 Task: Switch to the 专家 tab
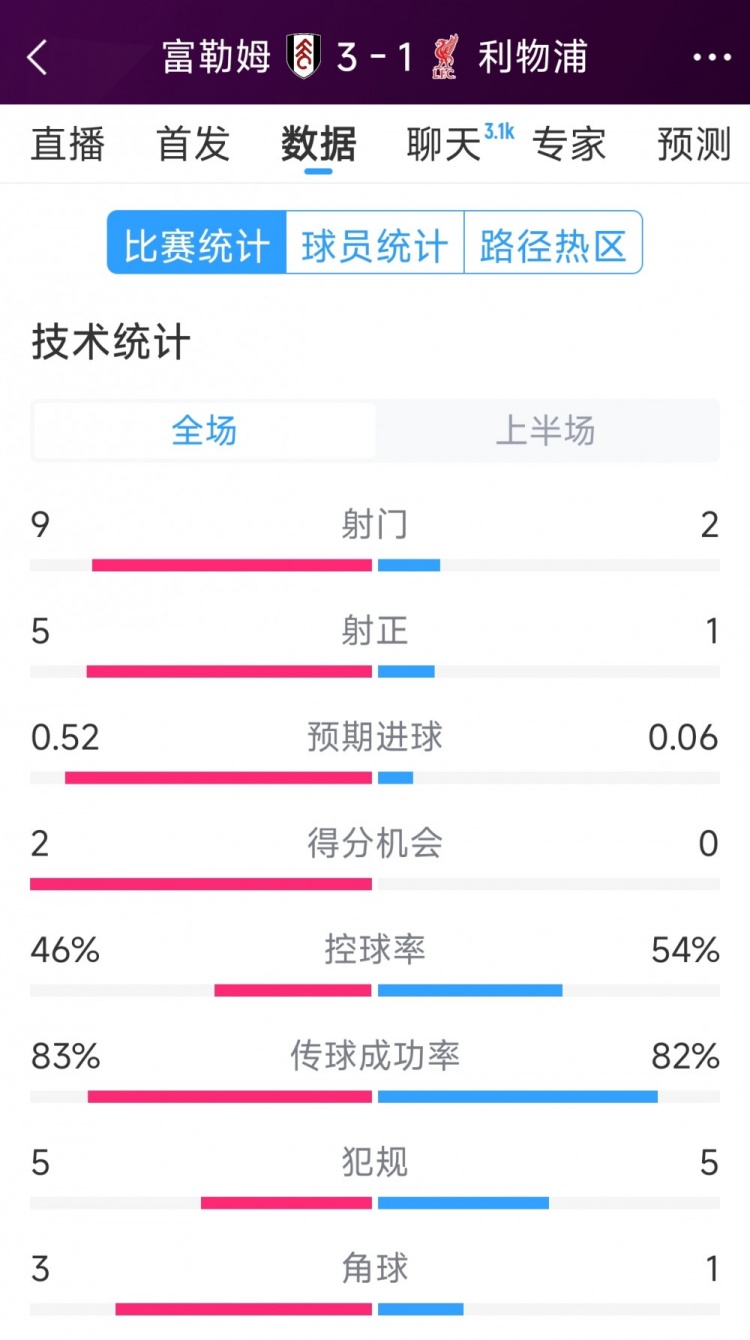569,144
